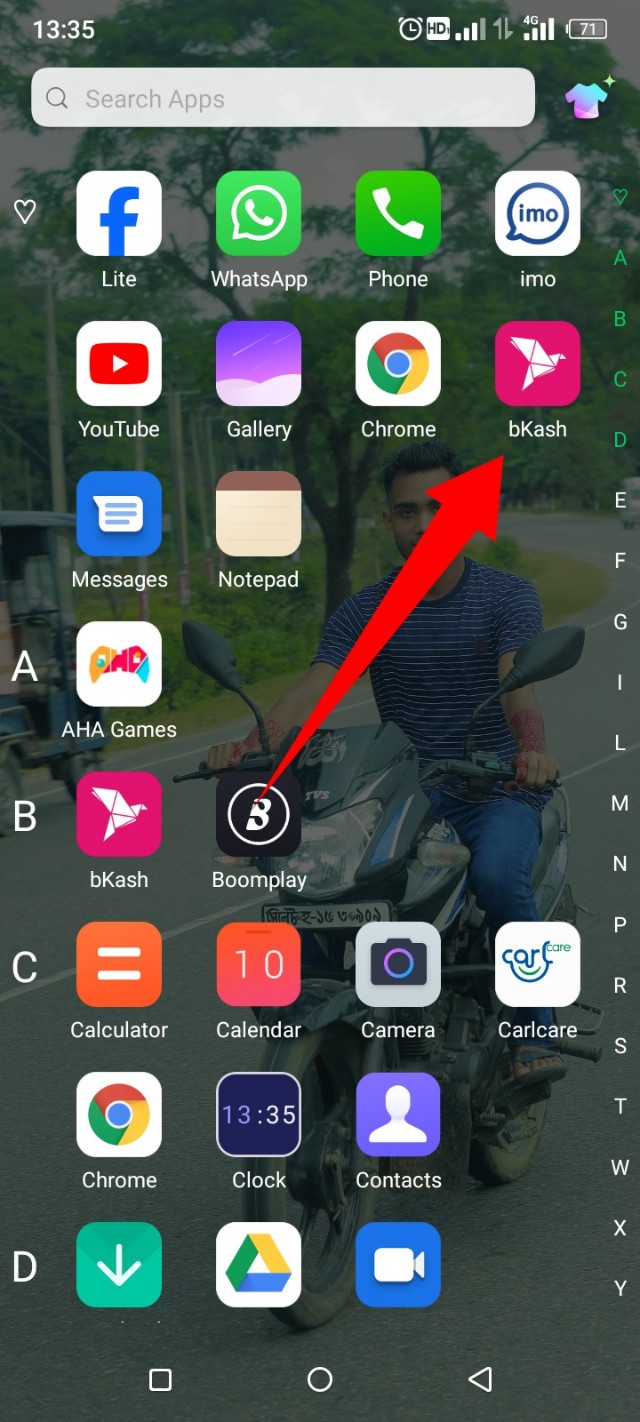The width and height of the screenshot is (640, 1422).
Task: Open the Calendar app
Action: pyautogui.click(x=259, y=964)
